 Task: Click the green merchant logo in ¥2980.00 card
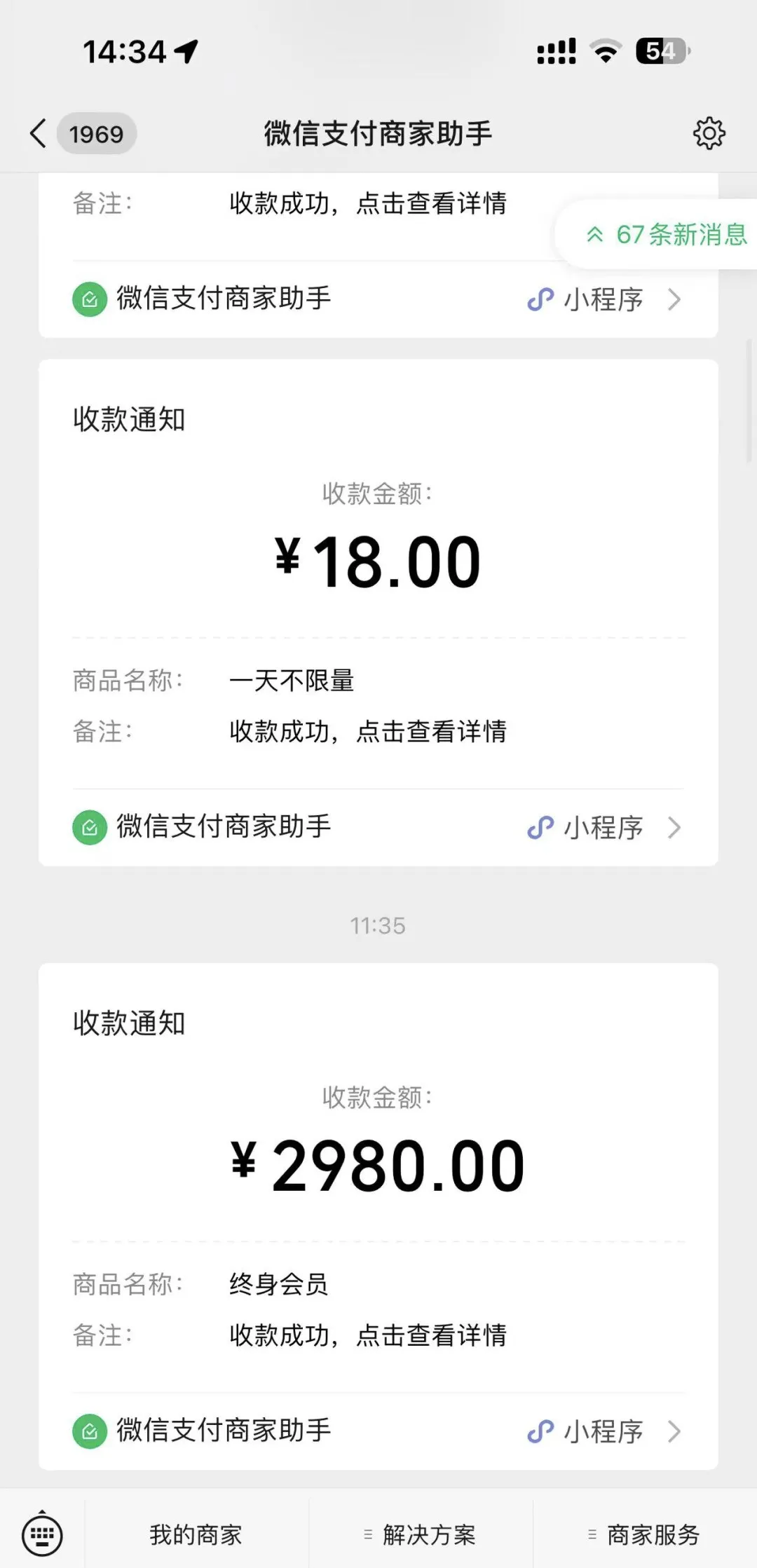(90, 1431)
